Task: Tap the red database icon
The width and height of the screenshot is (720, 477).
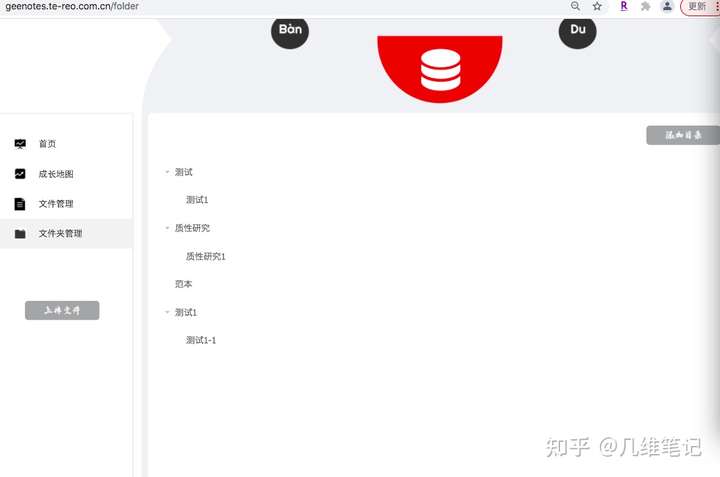Action: [x=439, y=69]
